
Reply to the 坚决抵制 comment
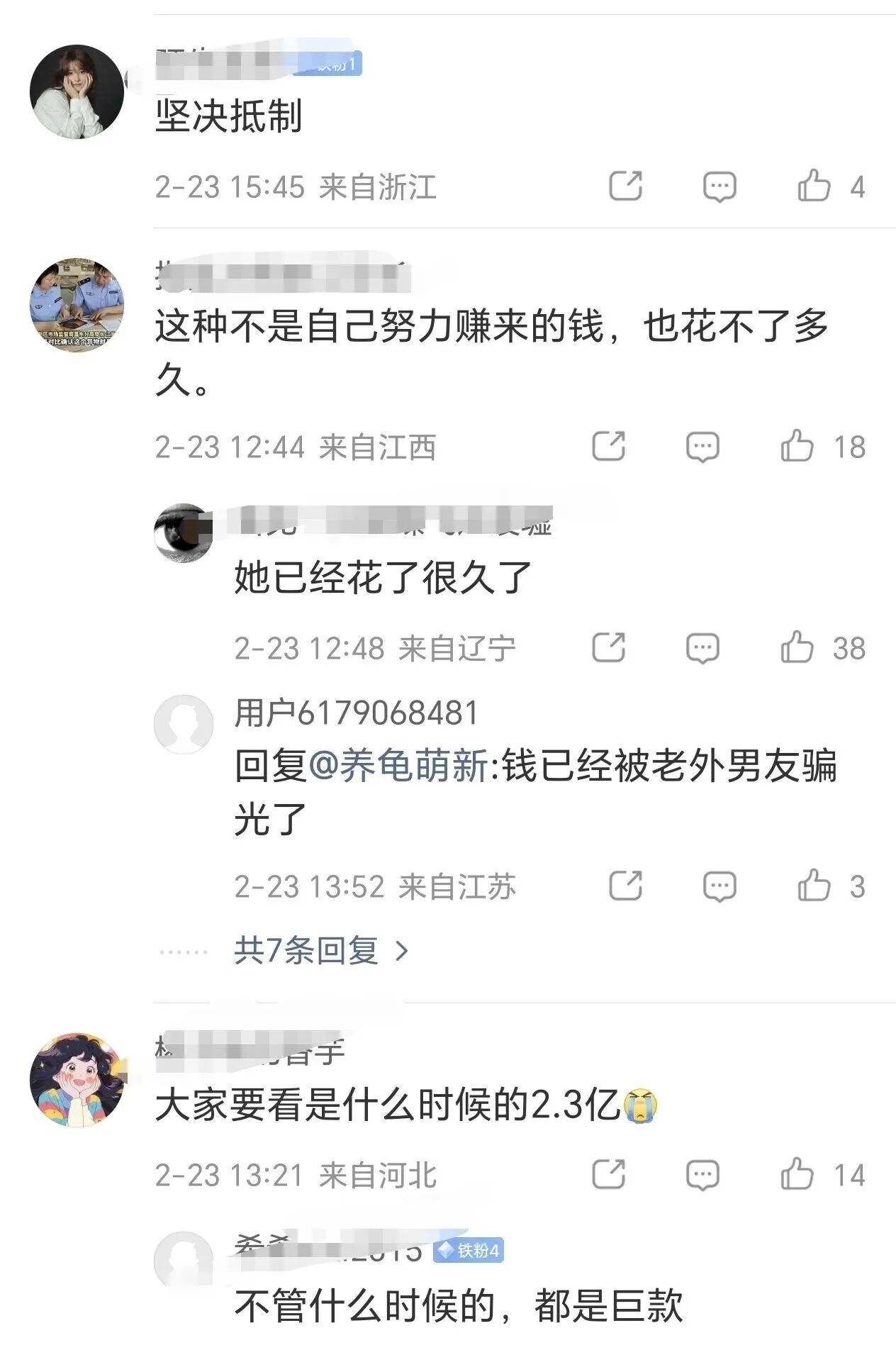[x=719, y=186]
